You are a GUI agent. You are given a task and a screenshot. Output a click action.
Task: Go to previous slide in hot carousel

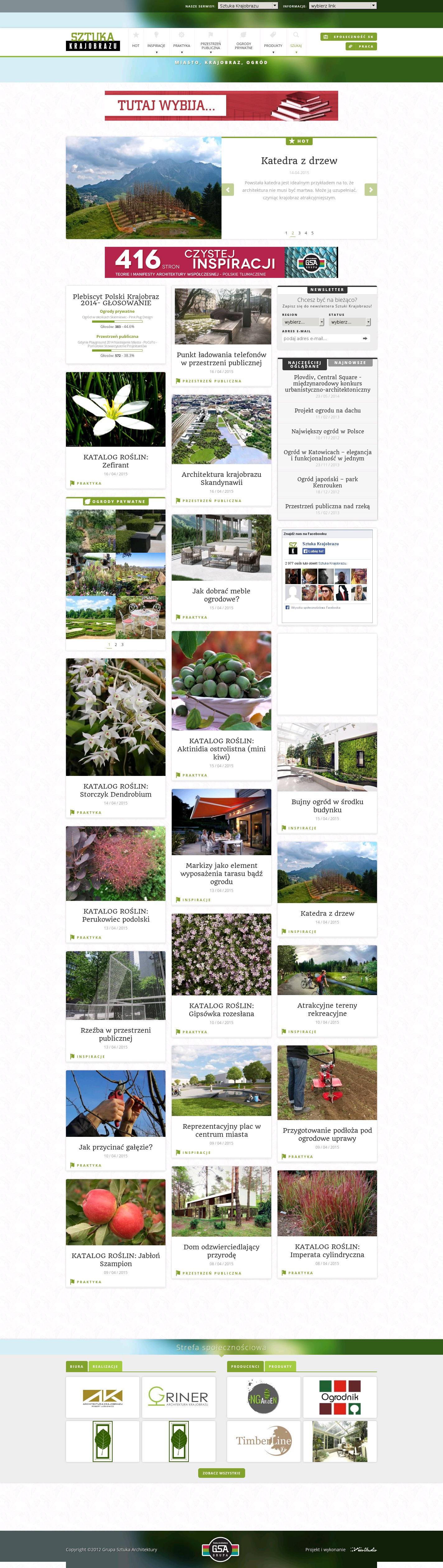pos(228,190)
